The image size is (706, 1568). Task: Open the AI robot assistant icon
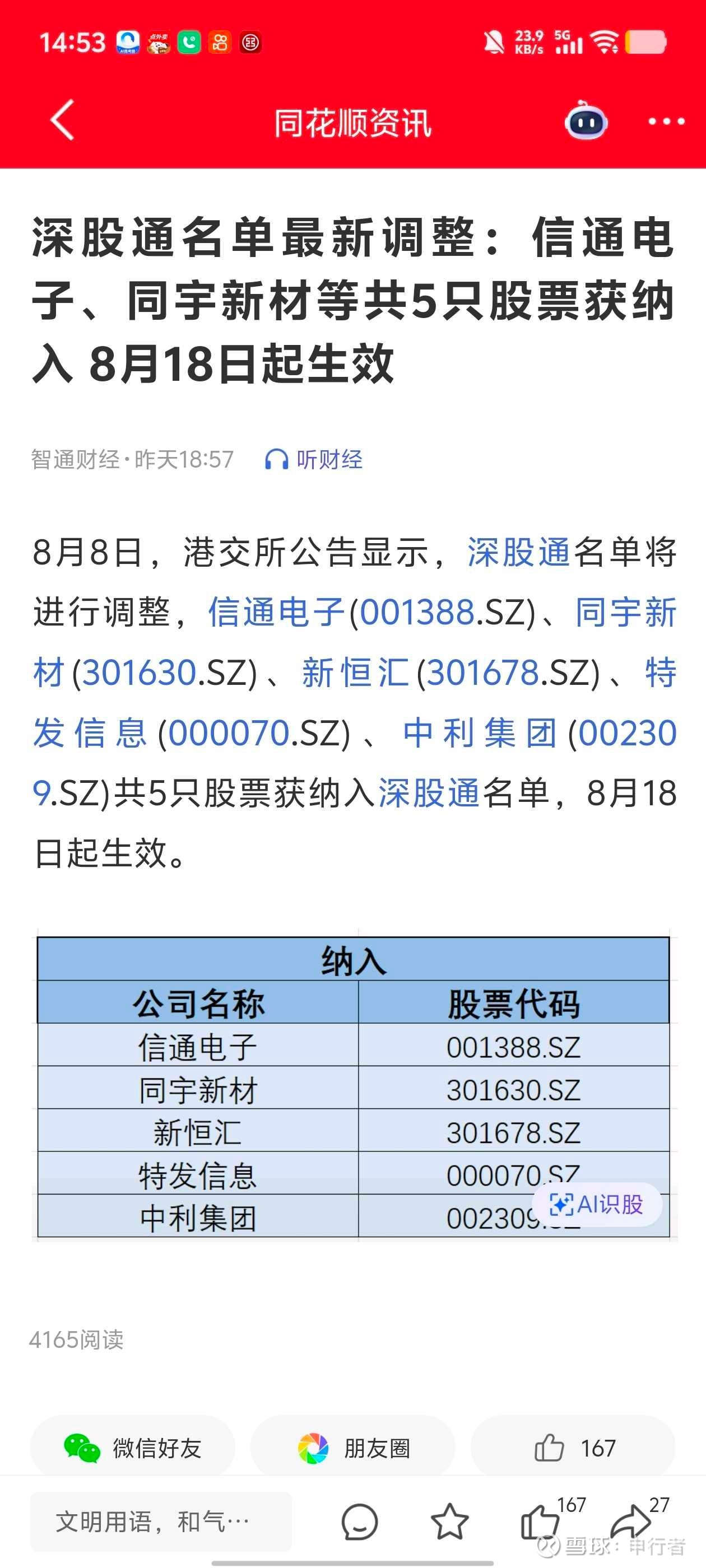(586, 121)
